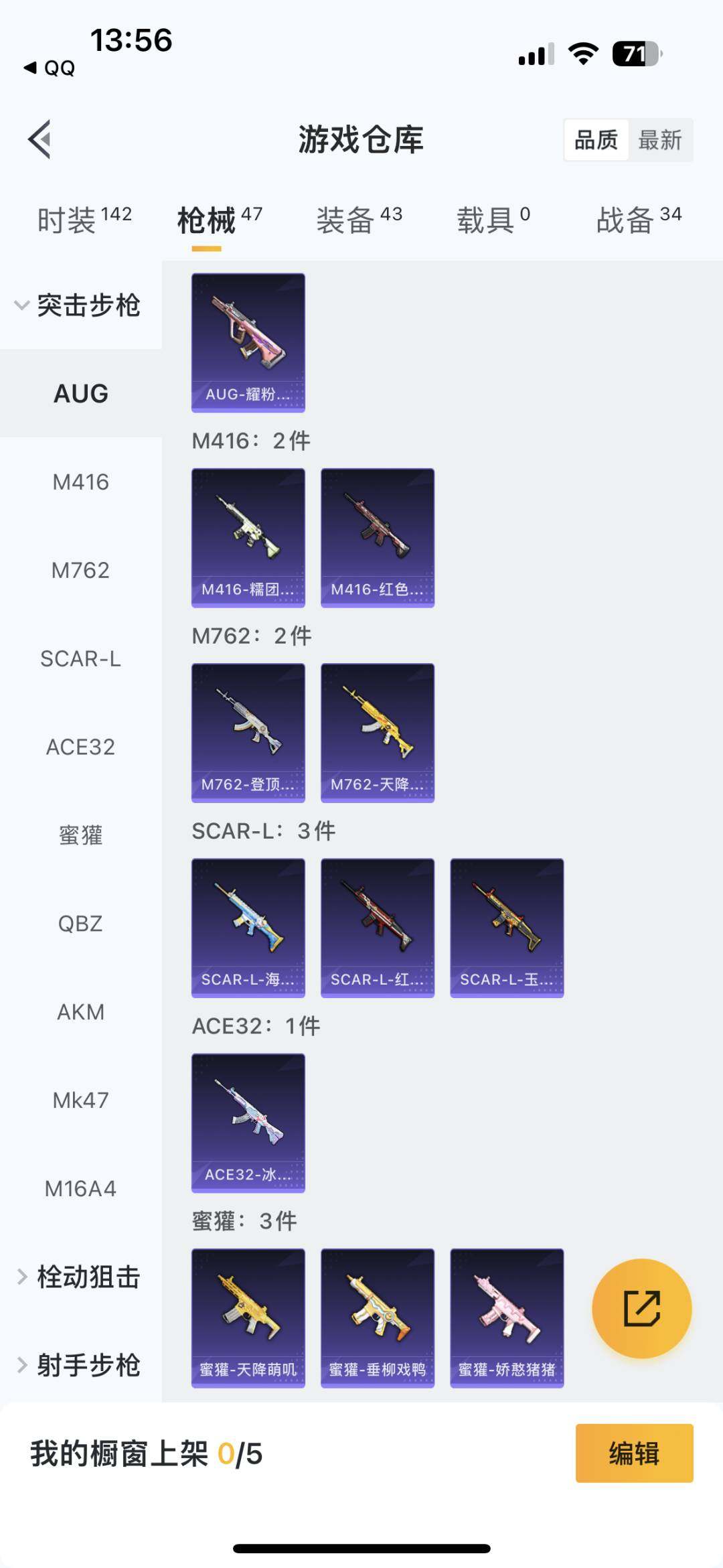Open the AUG-耀粉 skin tile

click(248, 342)
